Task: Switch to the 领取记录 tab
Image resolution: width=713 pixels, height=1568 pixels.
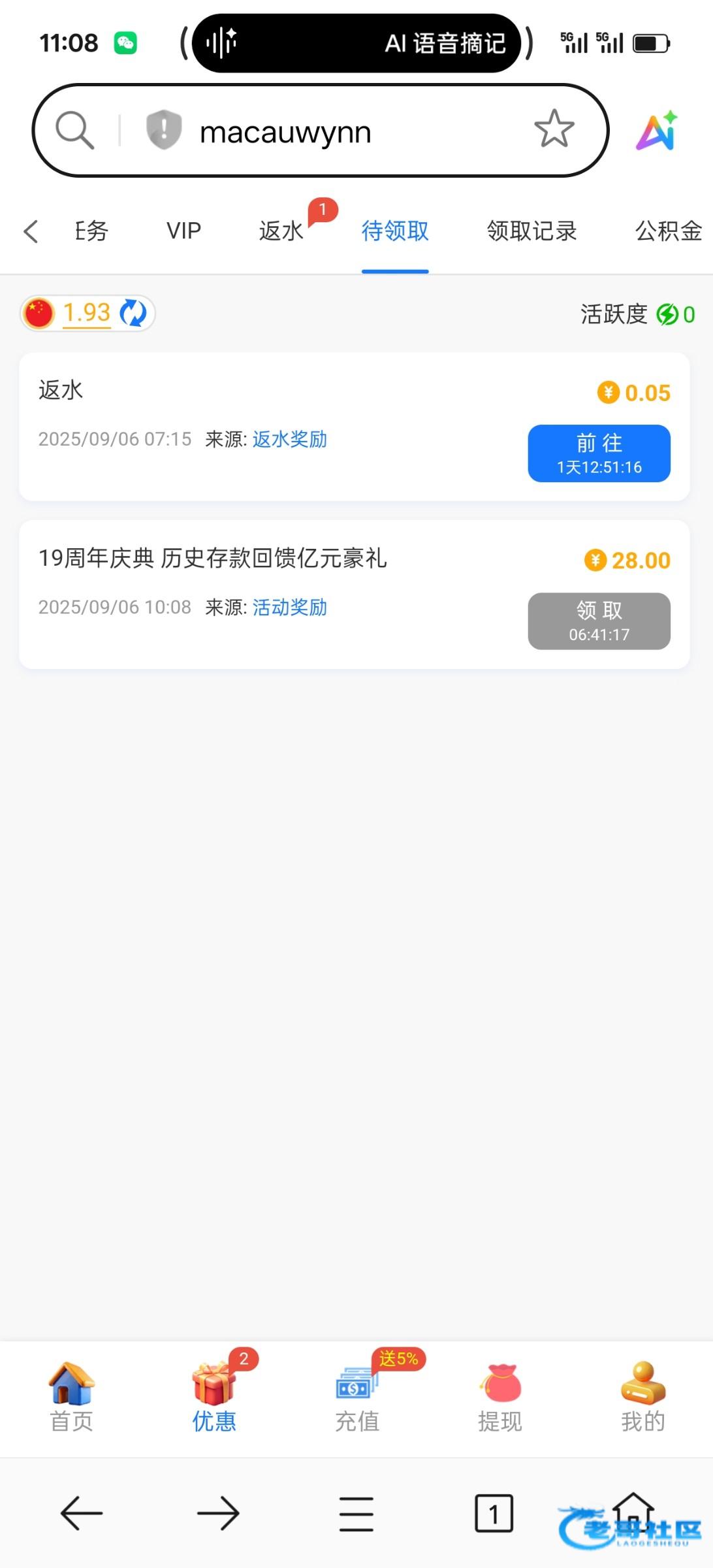Action: click(x=531, y=231)
